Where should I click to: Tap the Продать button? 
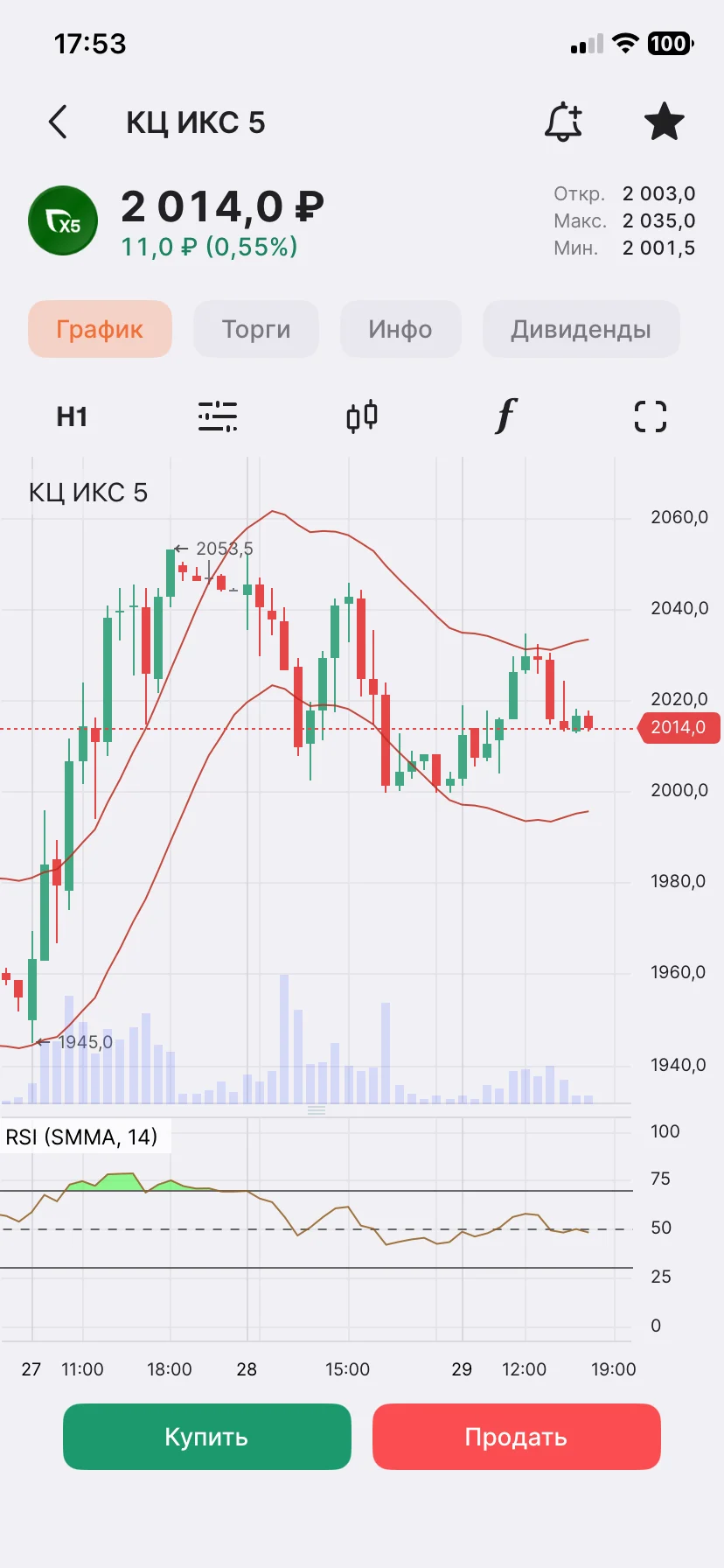(517, 1437)
